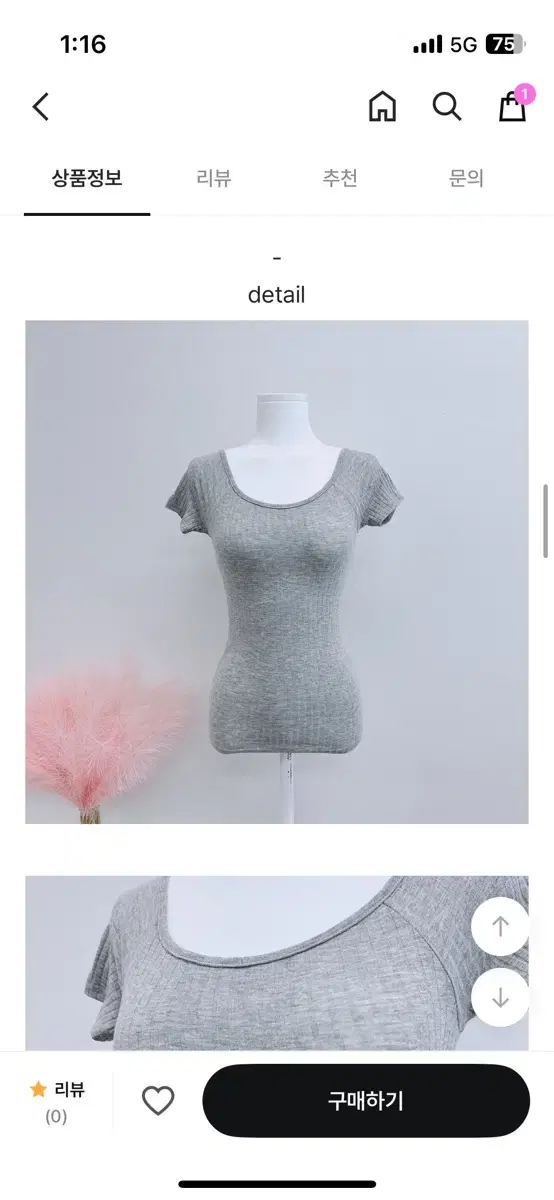Tap the 구매하기 purchase button
This screenshot has height=1200, width=554.
point(366,1101)
